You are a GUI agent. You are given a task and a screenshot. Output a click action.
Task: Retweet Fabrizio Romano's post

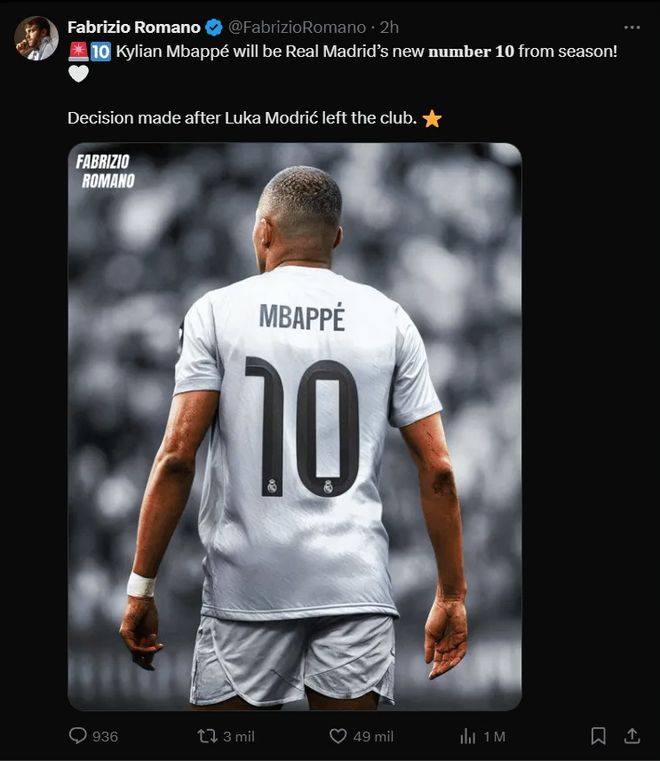coord(207,736)
